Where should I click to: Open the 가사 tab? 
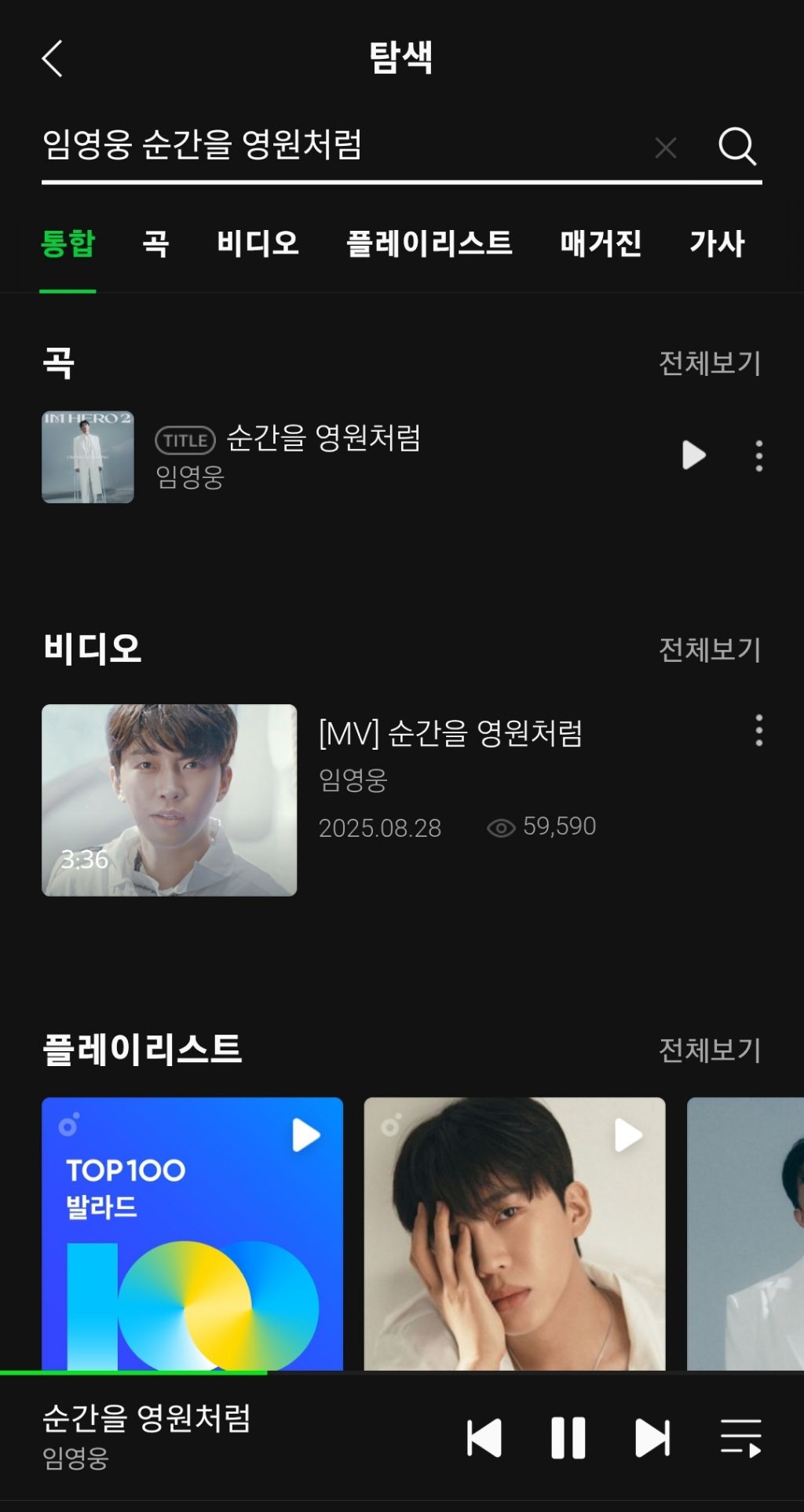coord(717,243)
